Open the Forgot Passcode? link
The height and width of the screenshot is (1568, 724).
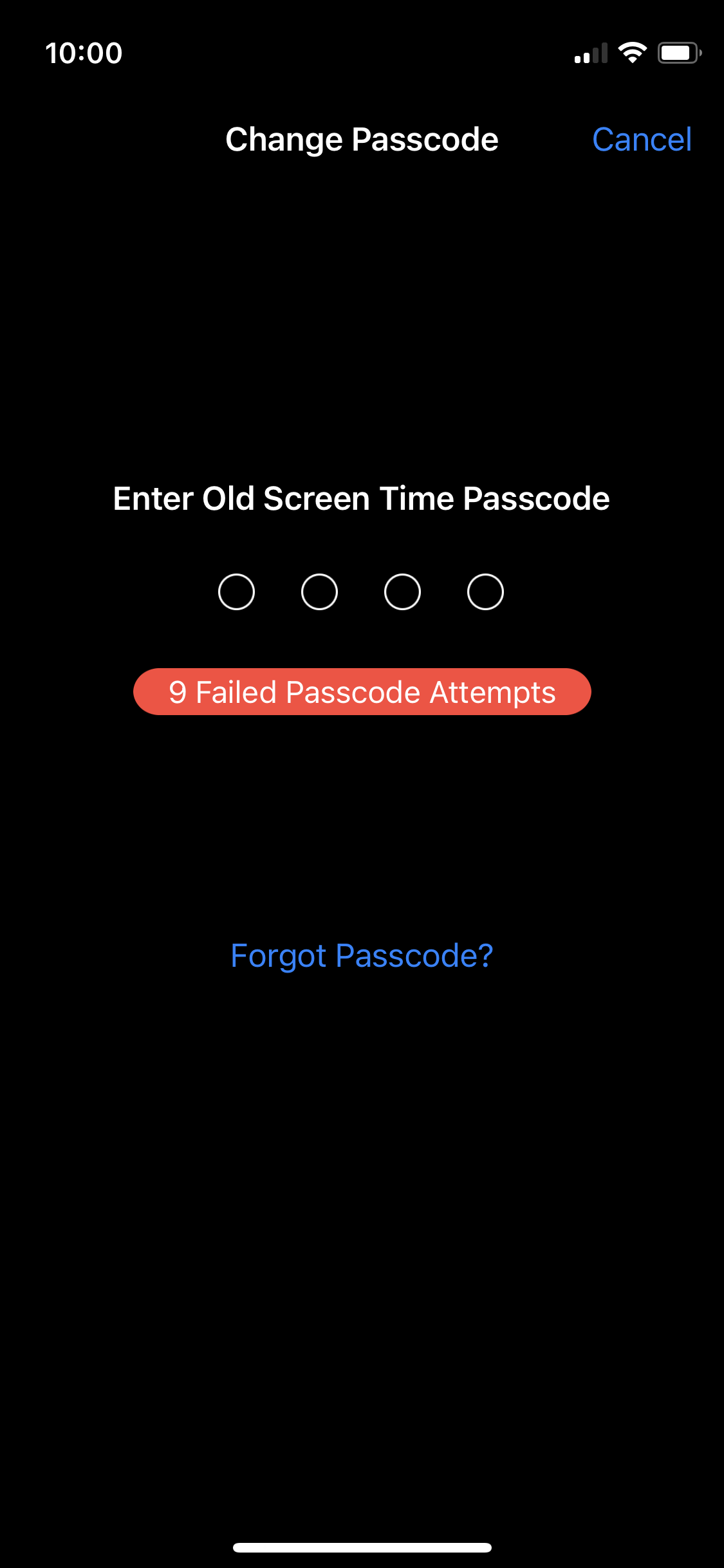point(362,956)
